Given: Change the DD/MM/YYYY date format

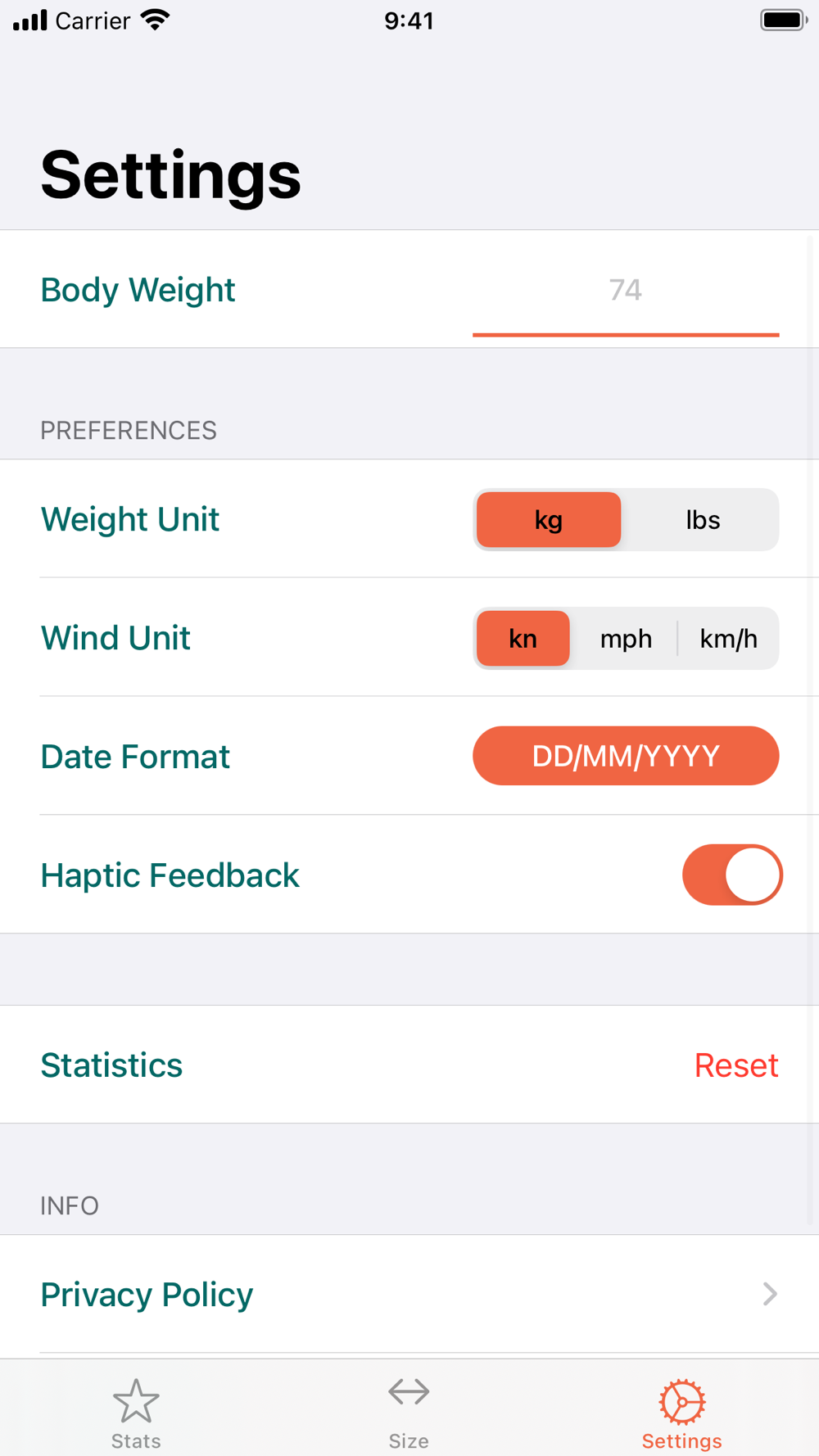Looking at the screenshot, I should point(626,756).
